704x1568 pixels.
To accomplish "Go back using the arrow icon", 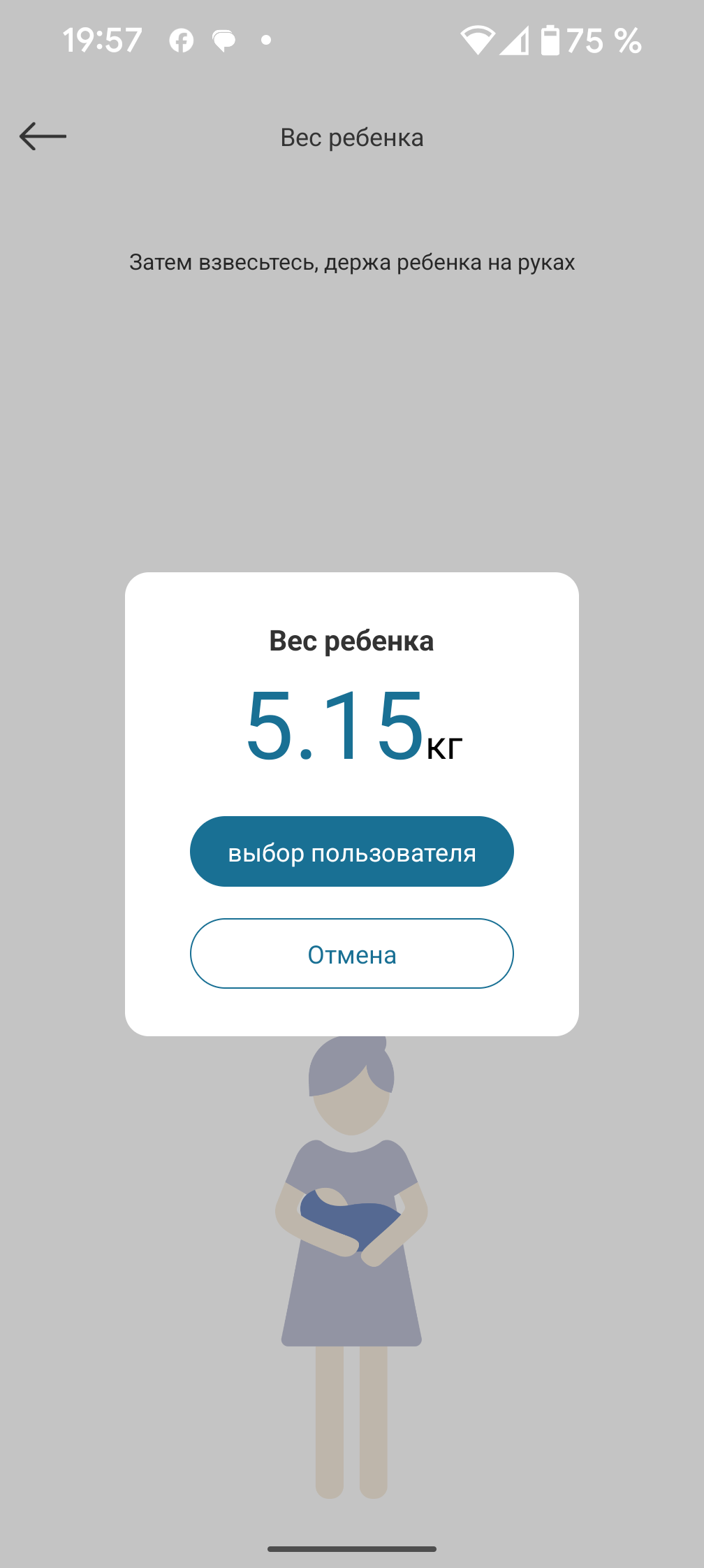I will (43, 136).
